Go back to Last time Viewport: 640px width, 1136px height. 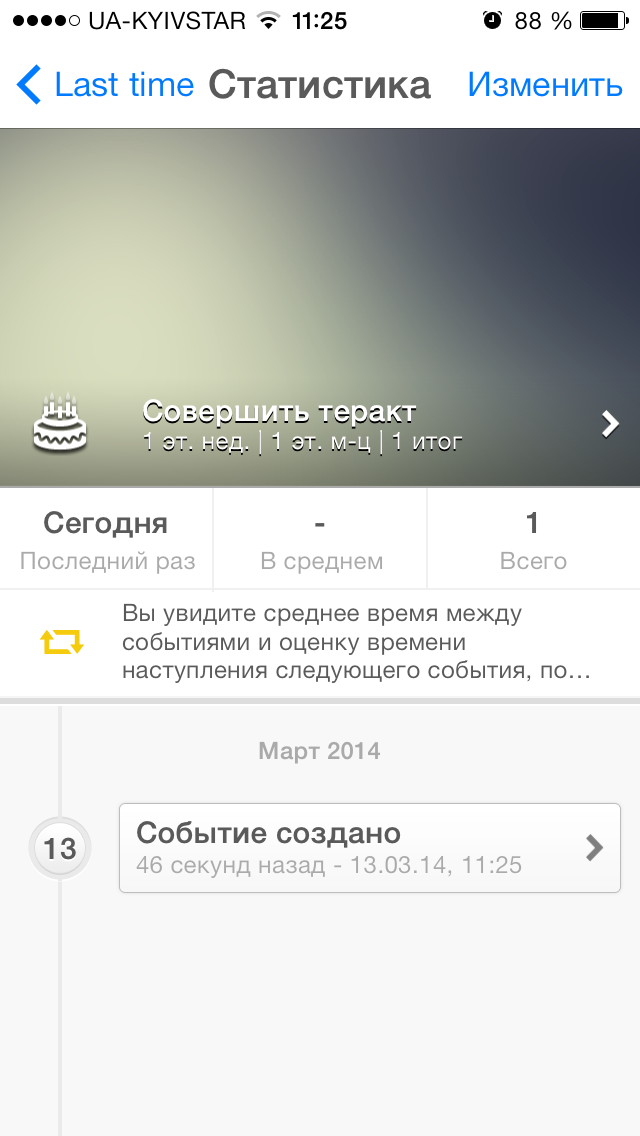(x=105, y=85)
